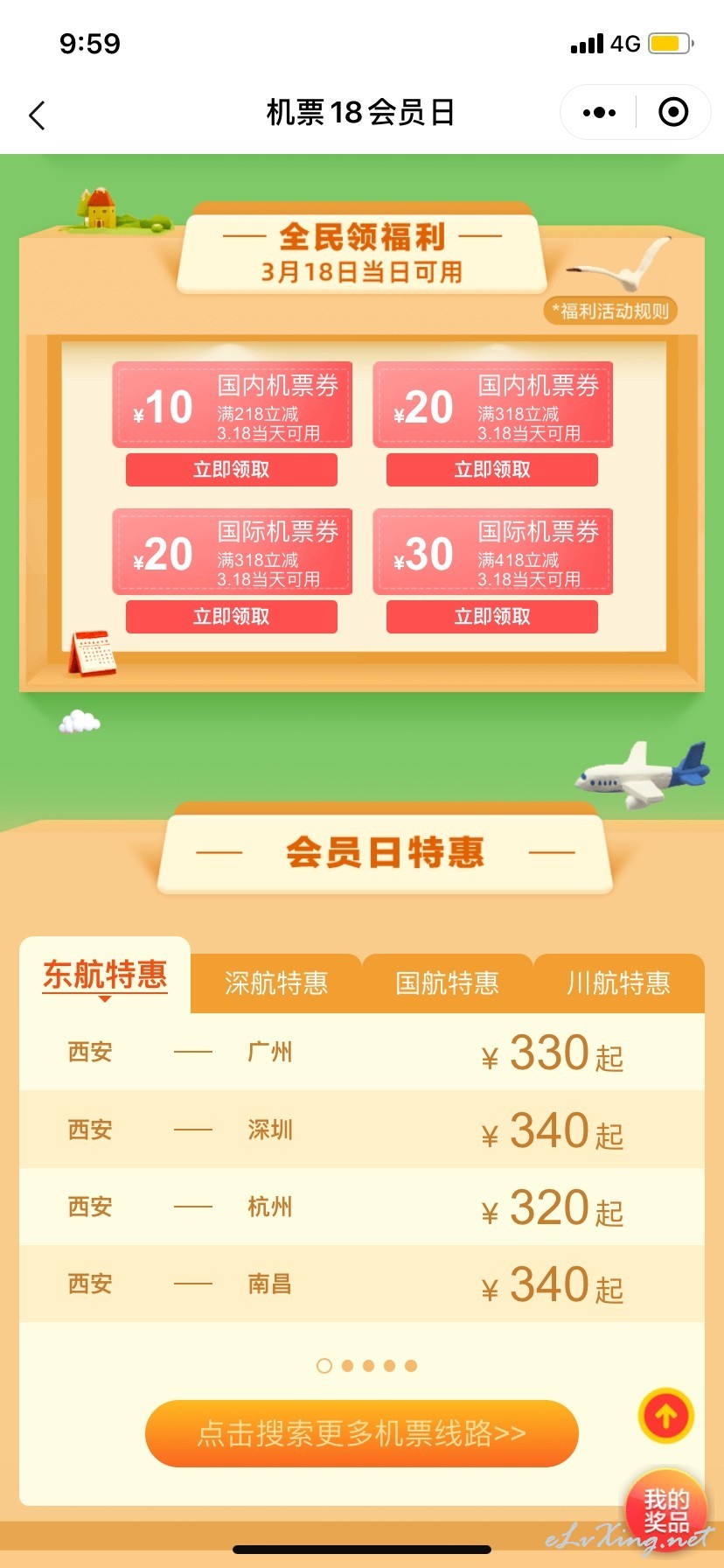Claim the ¥10 国内机票券 coupon

(232, 470)
